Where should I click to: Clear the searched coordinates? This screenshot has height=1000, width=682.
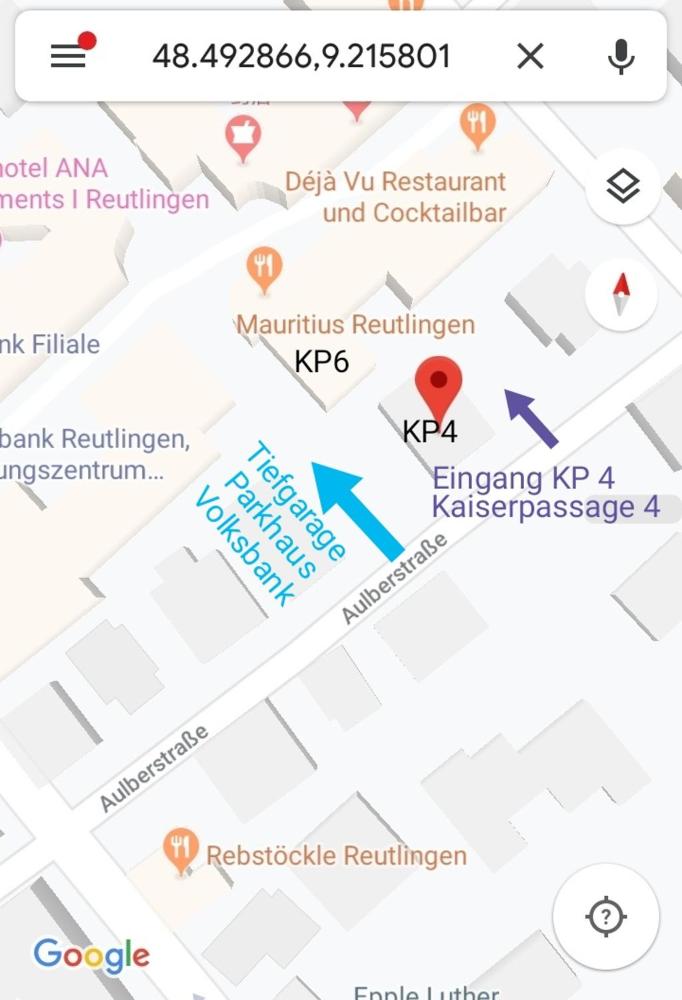pyautogui.click(x=530, y=56)
